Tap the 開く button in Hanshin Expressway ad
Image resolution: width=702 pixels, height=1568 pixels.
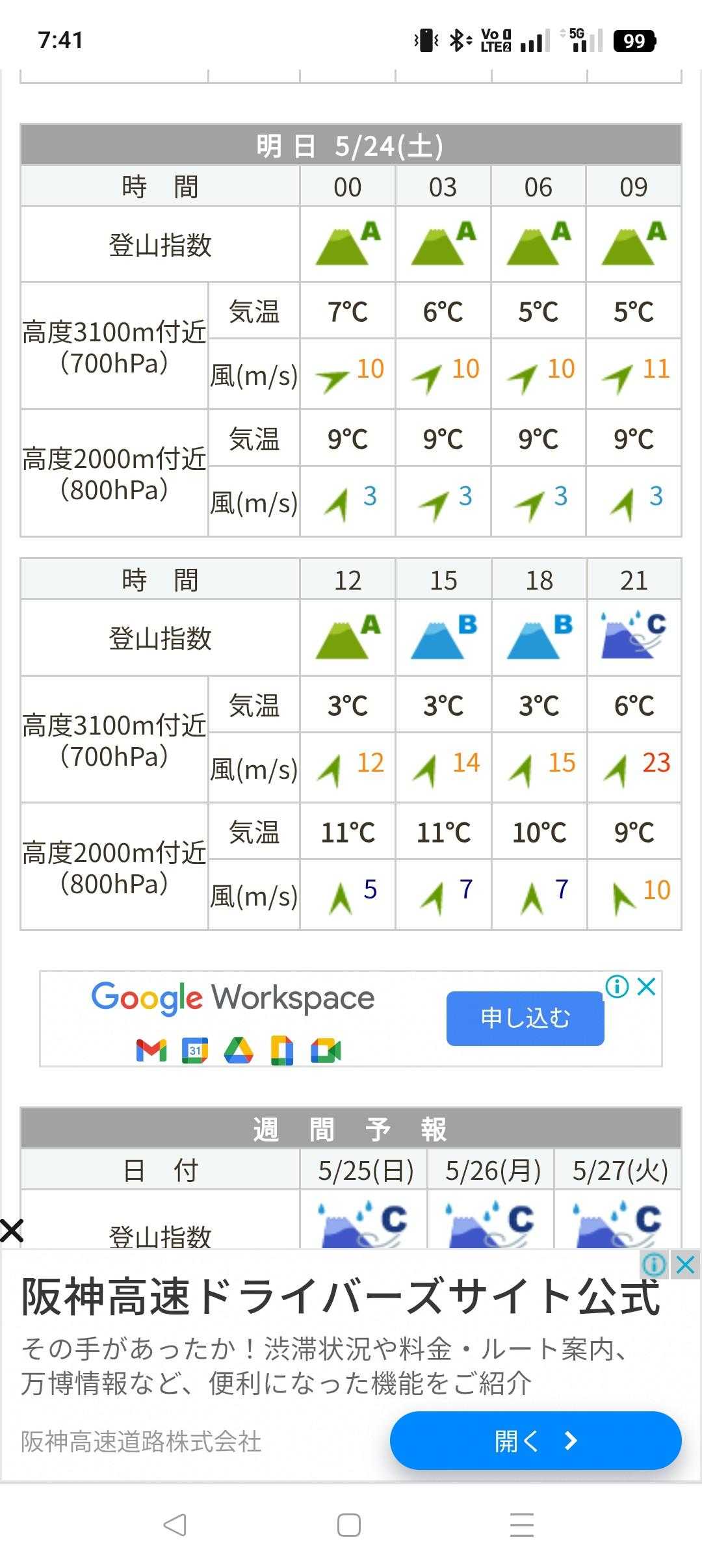[536, 1441]
